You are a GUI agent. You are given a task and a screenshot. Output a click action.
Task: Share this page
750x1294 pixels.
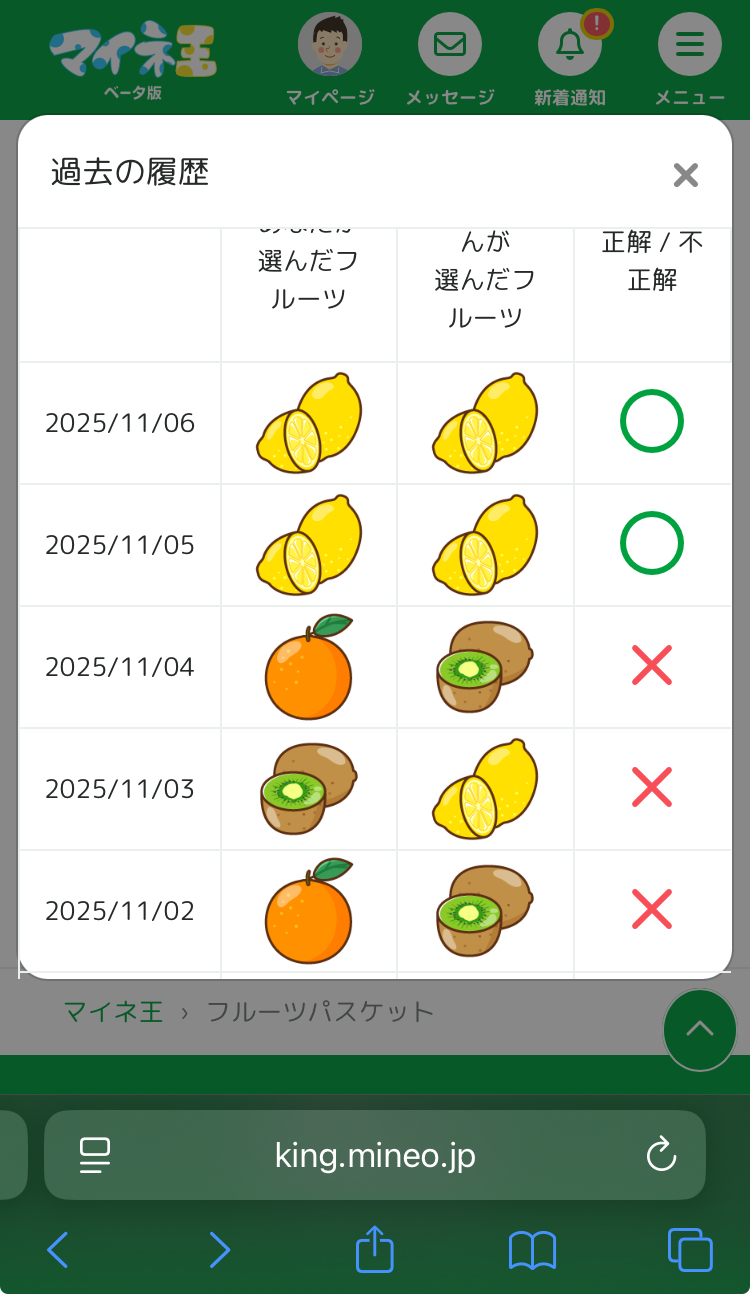coord(375,1250)
